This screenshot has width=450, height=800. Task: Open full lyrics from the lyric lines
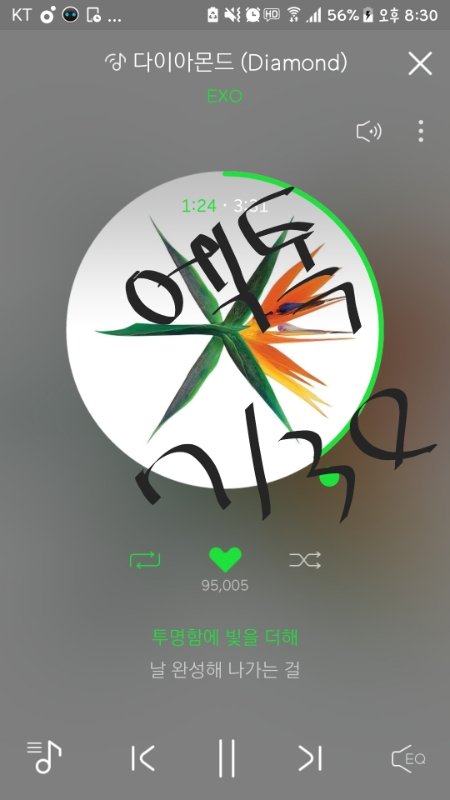click(225, 654)
